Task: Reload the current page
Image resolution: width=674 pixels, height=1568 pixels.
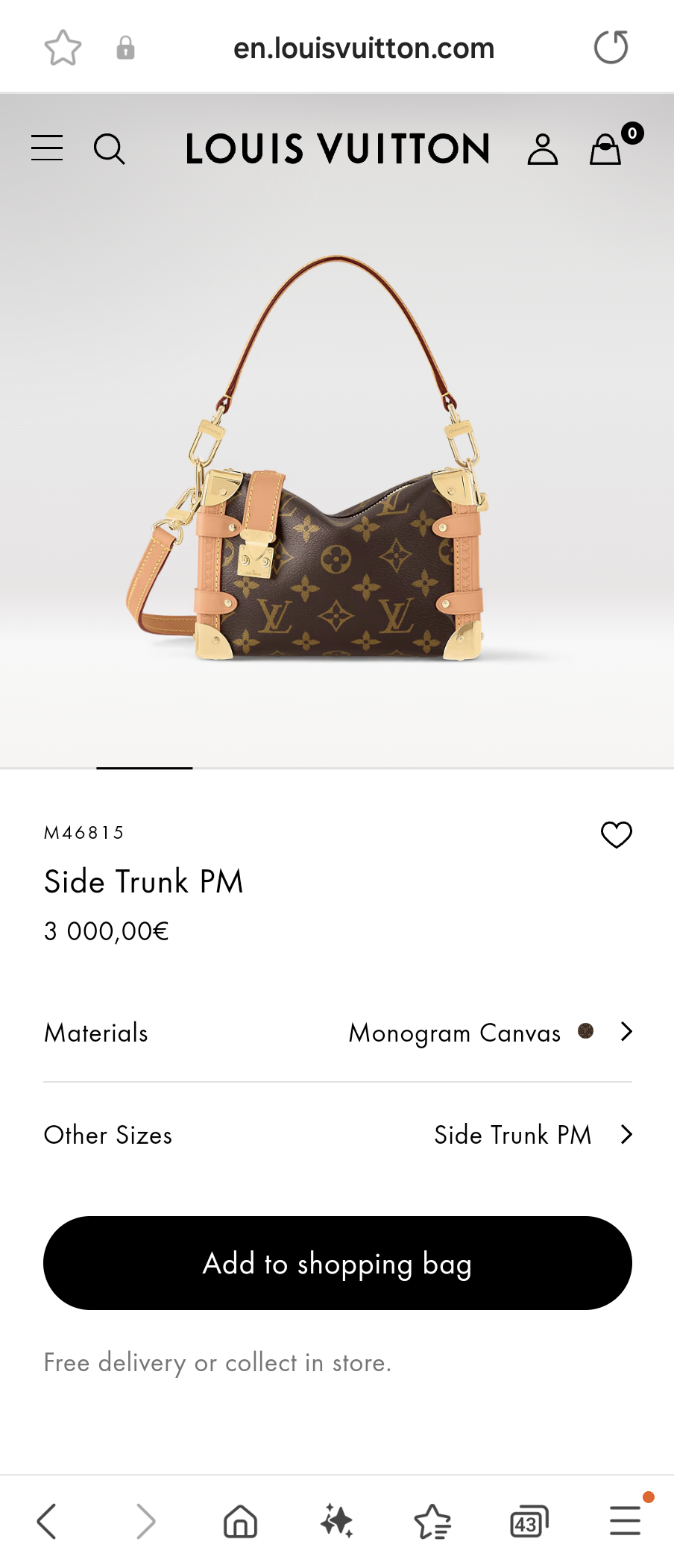Action: tap(611, 46)
